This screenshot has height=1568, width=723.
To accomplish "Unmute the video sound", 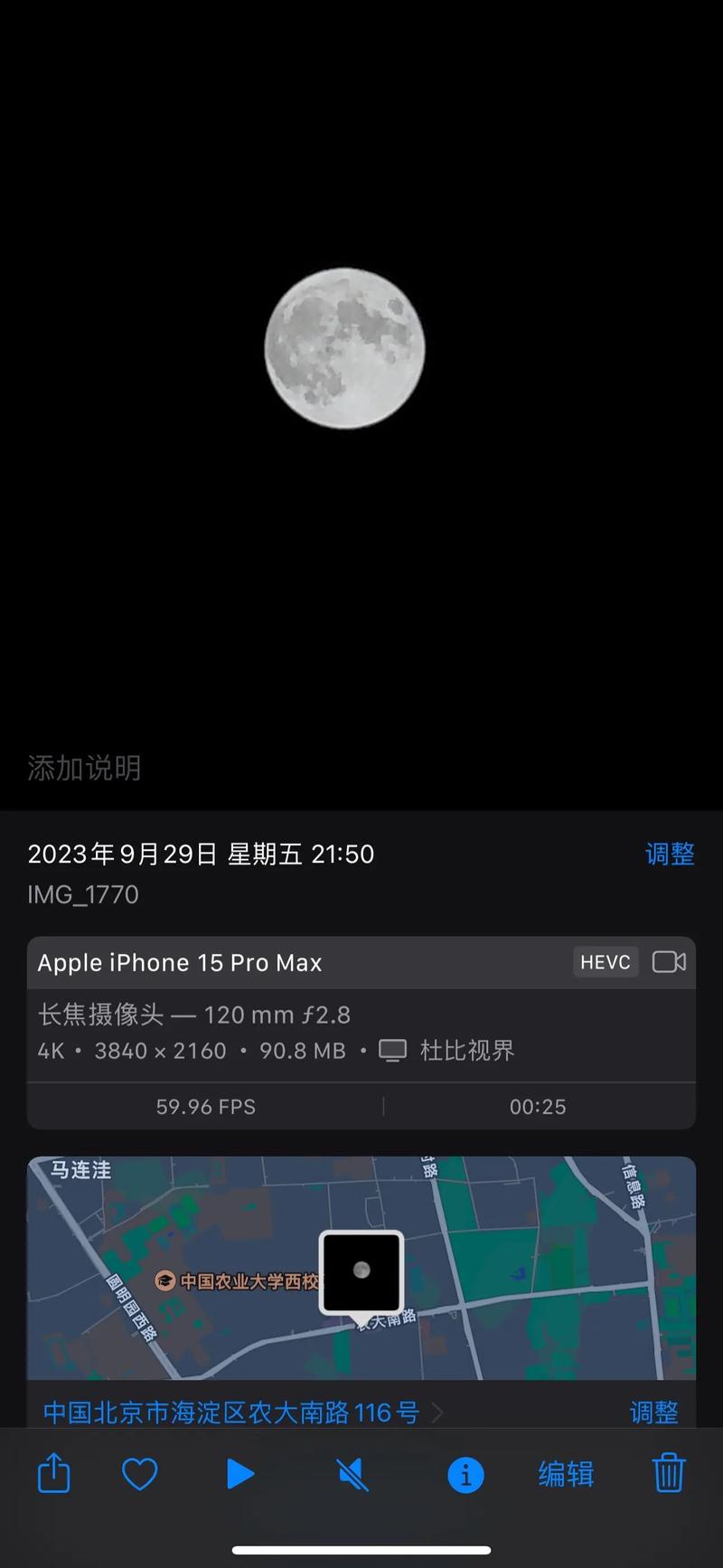I will pyautogui.click(x=352, y=1474).
